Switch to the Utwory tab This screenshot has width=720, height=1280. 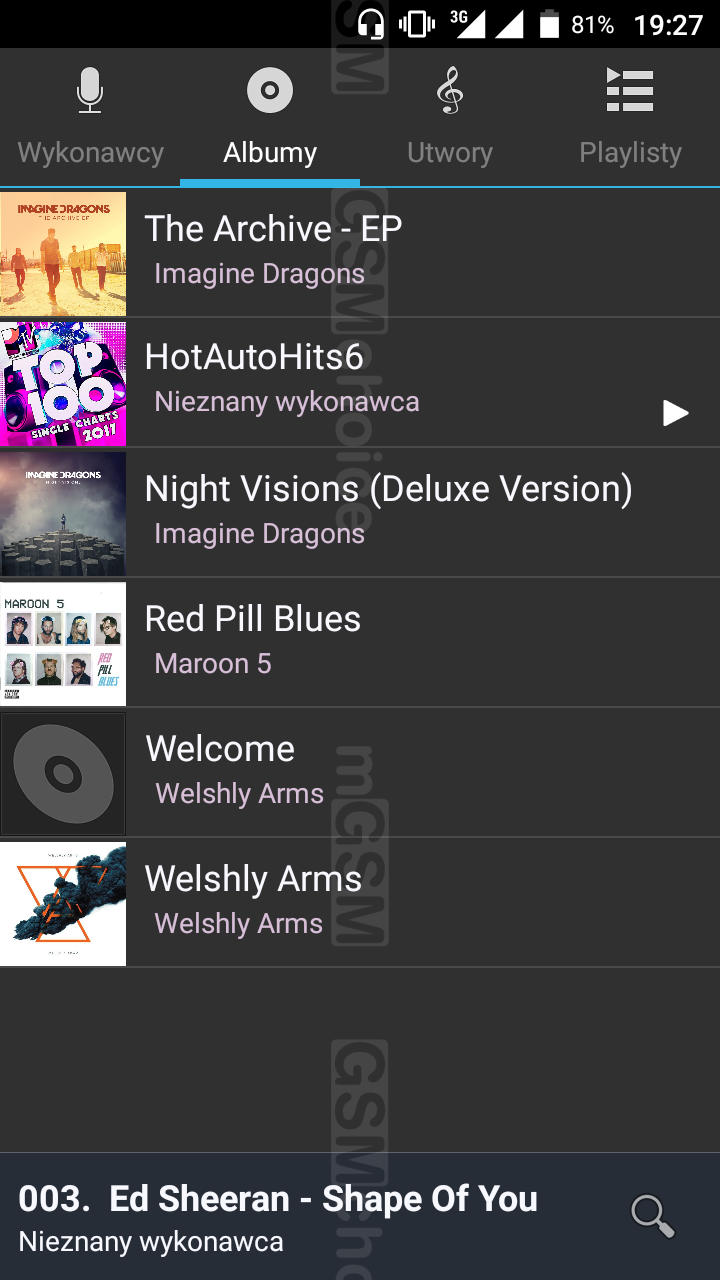coord(450,117)
